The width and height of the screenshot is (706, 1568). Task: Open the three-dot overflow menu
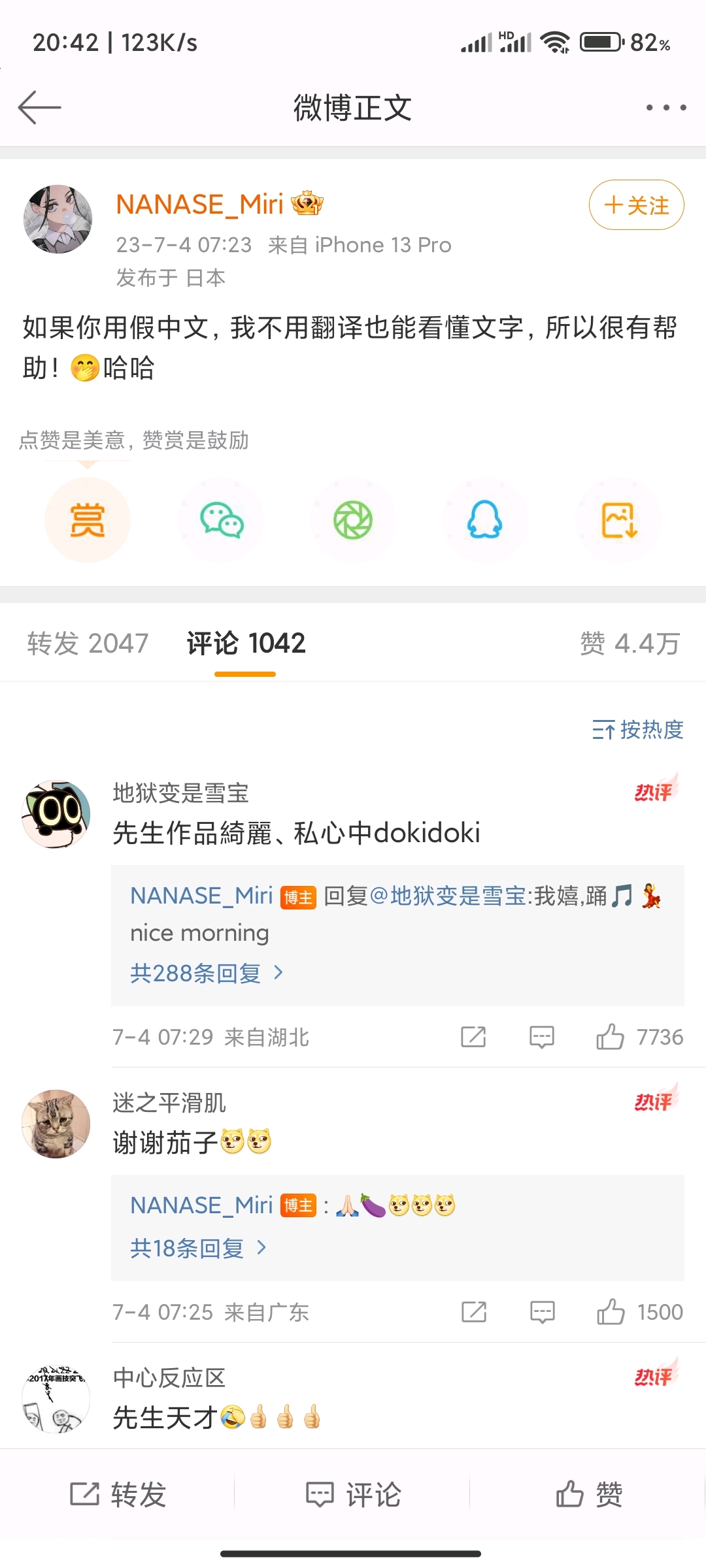coord(665,108)
